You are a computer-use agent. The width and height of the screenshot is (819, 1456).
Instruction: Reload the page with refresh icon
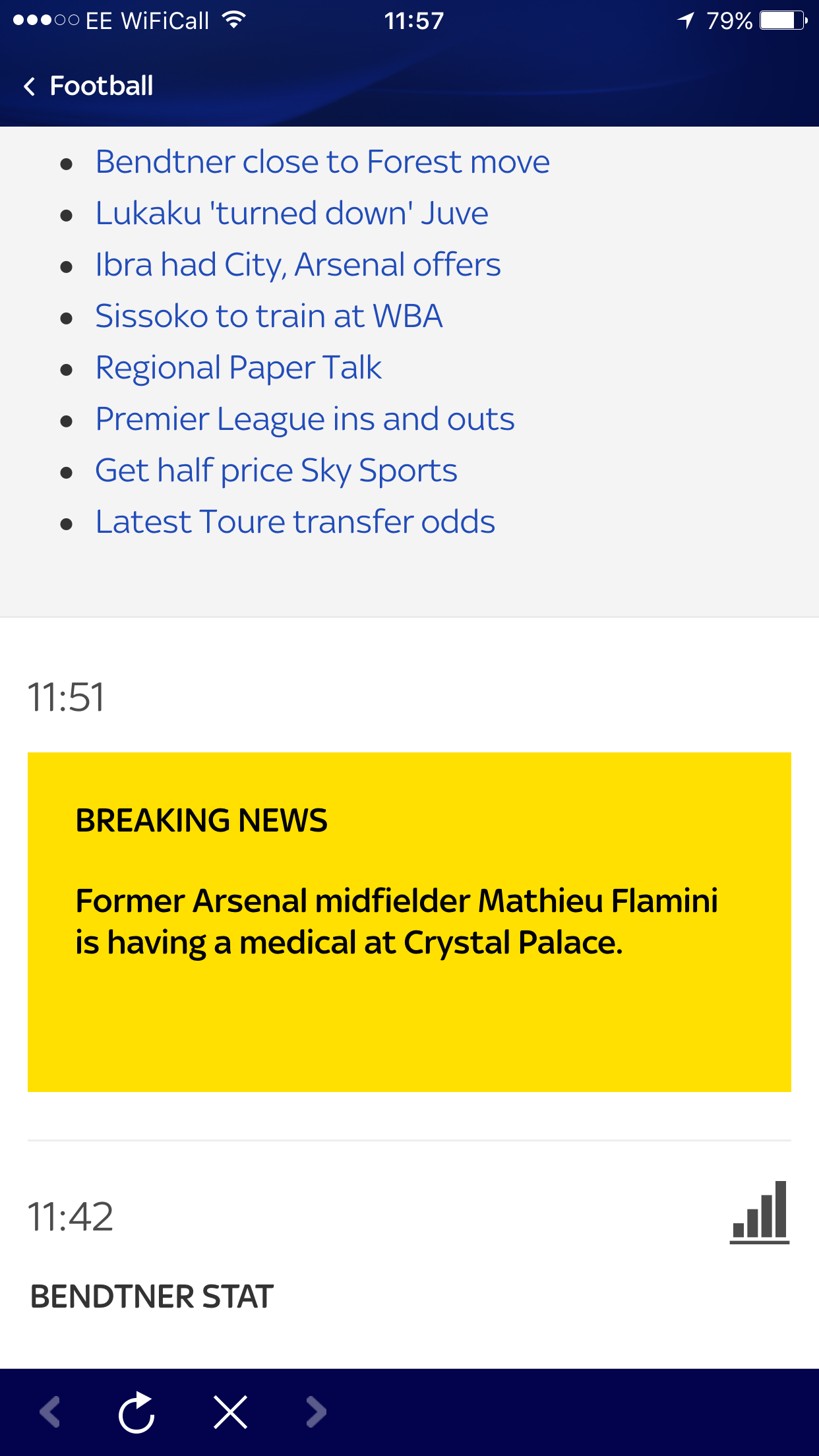(136, 1412)
